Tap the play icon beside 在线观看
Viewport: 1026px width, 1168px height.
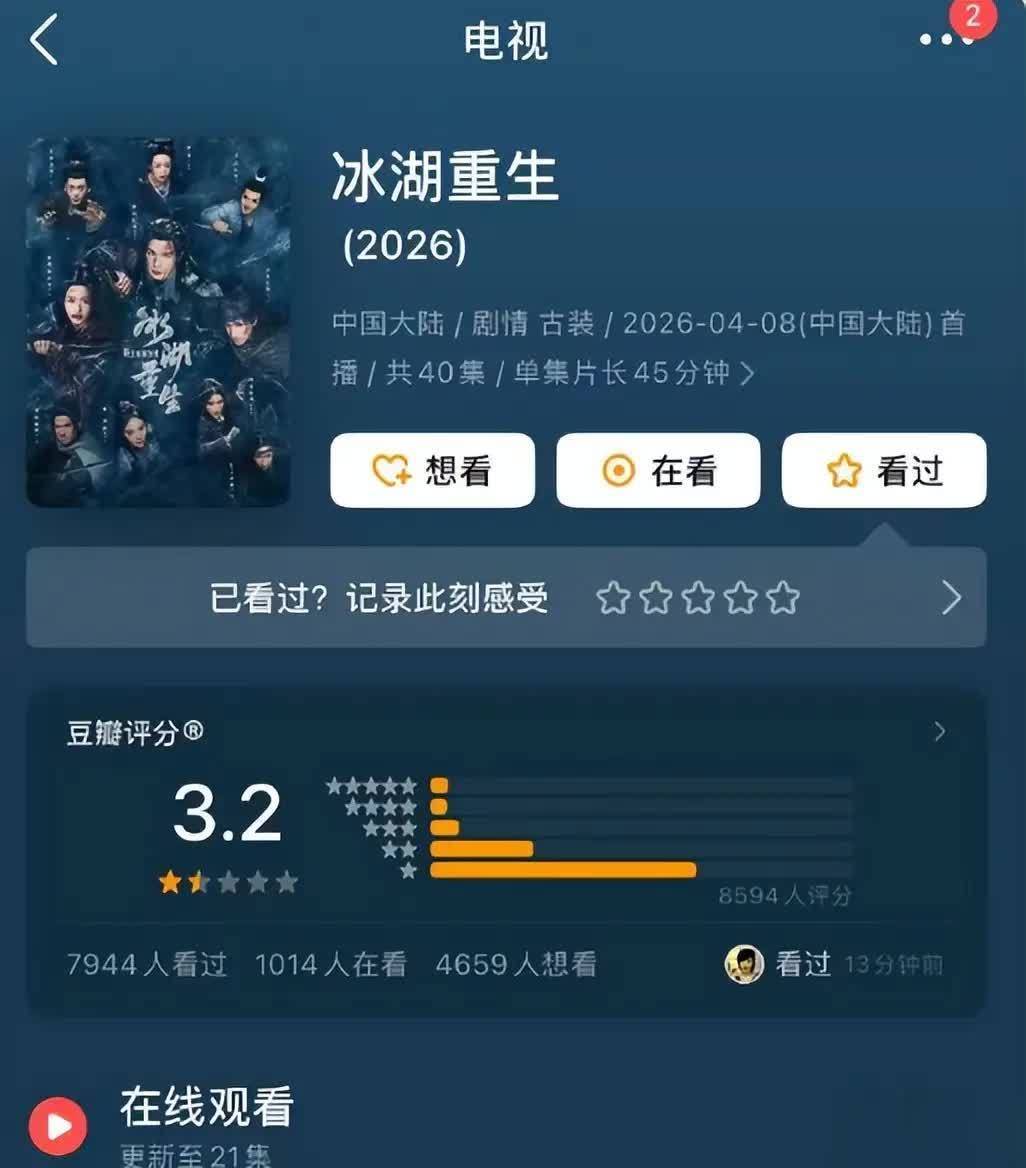57,1127
